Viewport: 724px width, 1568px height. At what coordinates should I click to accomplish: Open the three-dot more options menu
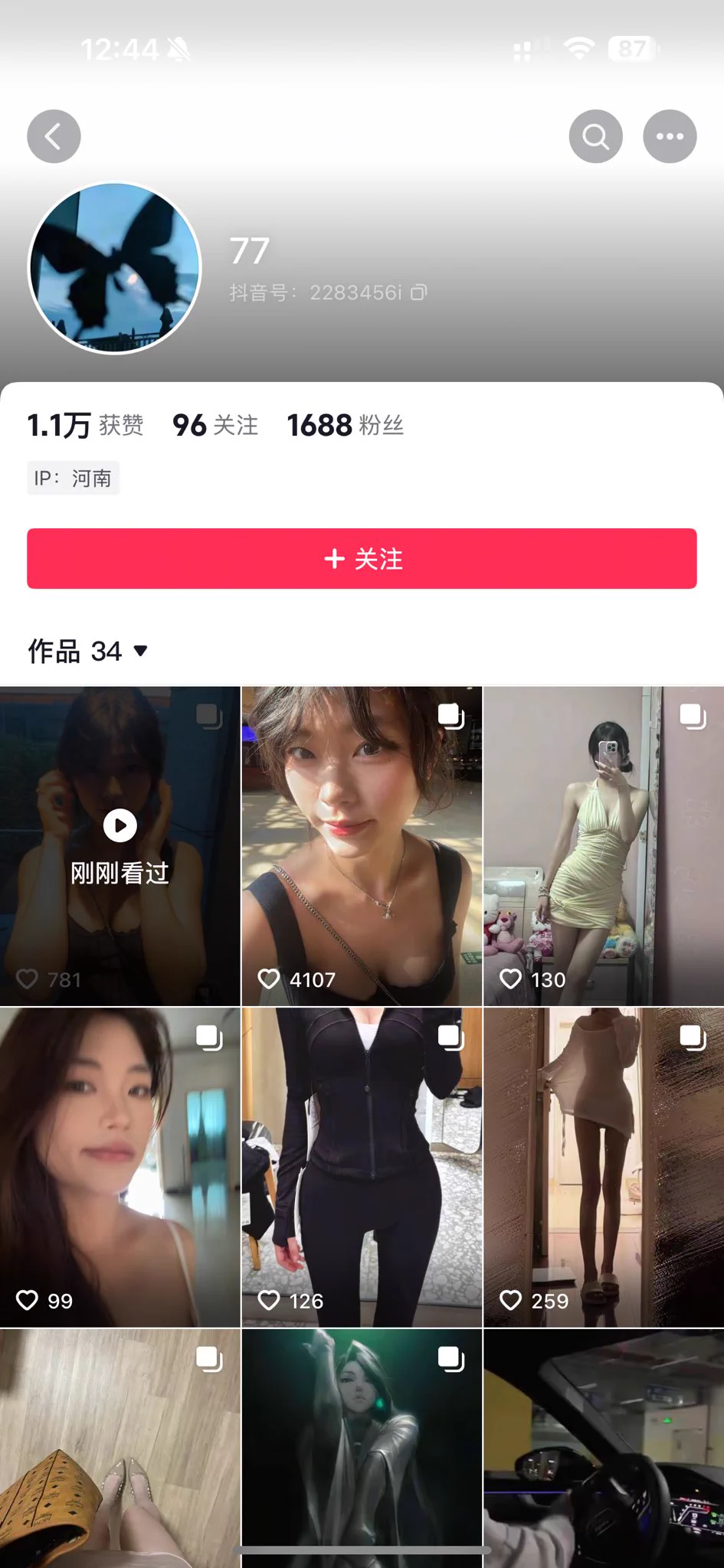(669, 136)
